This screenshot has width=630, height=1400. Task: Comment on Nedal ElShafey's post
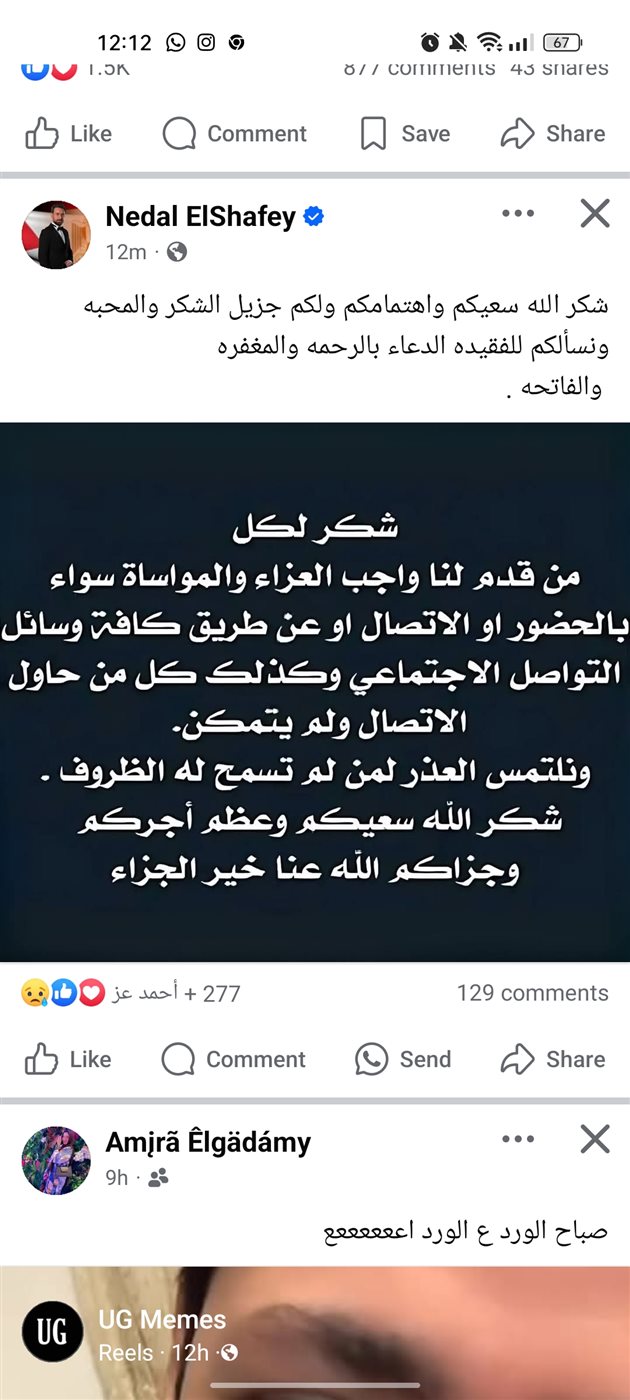click(234, 1059)
